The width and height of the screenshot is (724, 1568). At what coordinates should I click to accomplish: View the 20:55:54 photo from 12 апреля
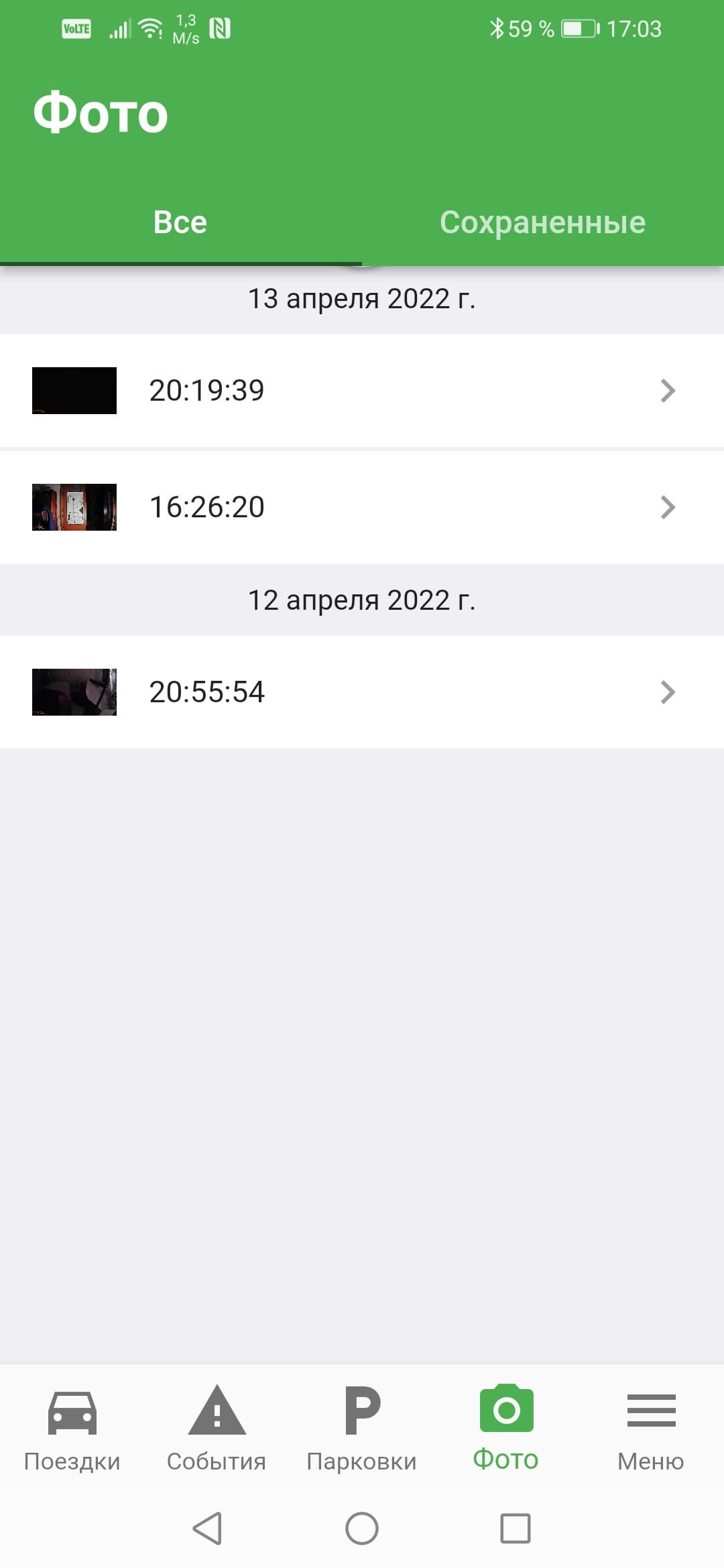362,692
